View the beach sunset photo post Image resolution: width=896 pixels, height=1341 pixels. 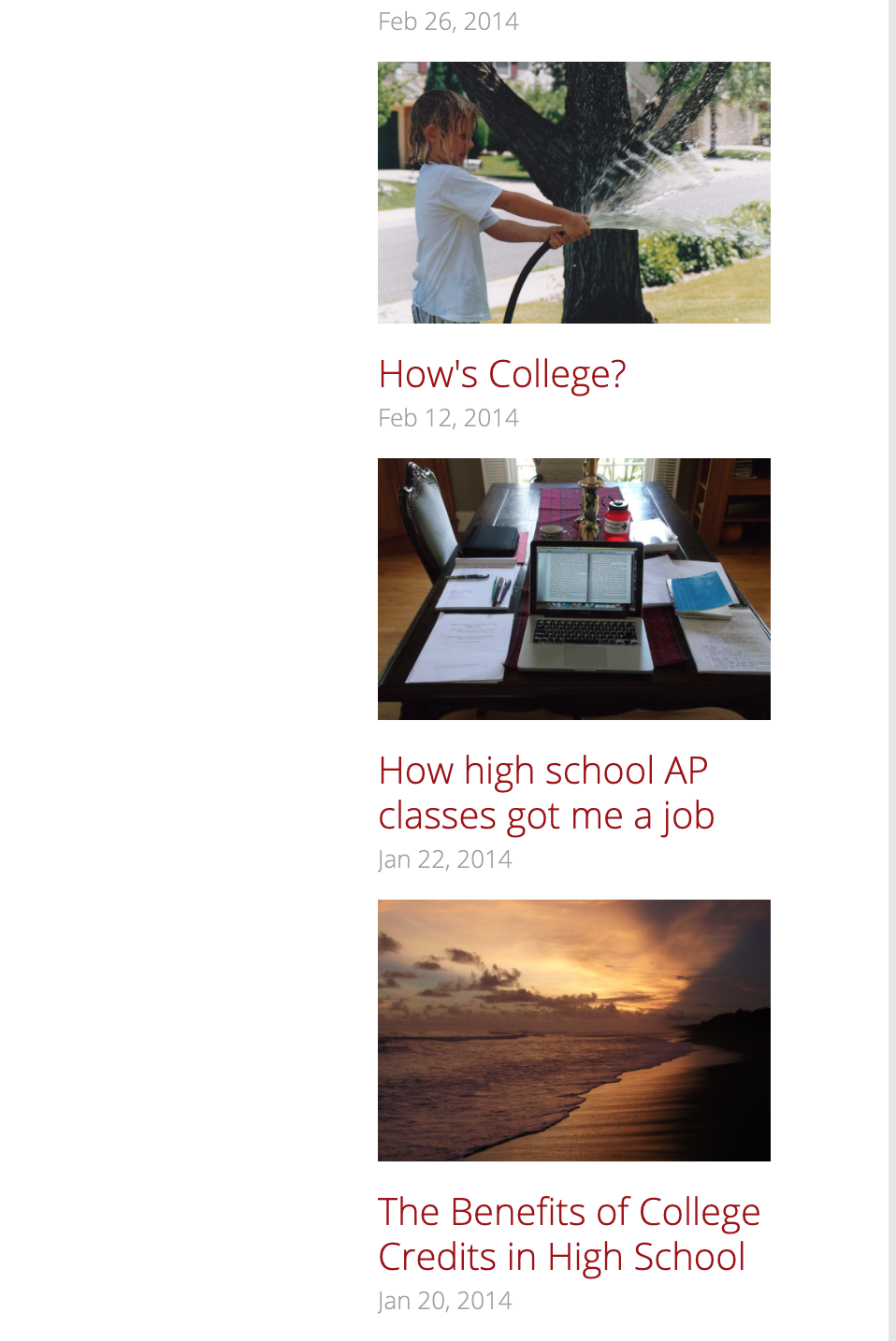click(573, 1031)
